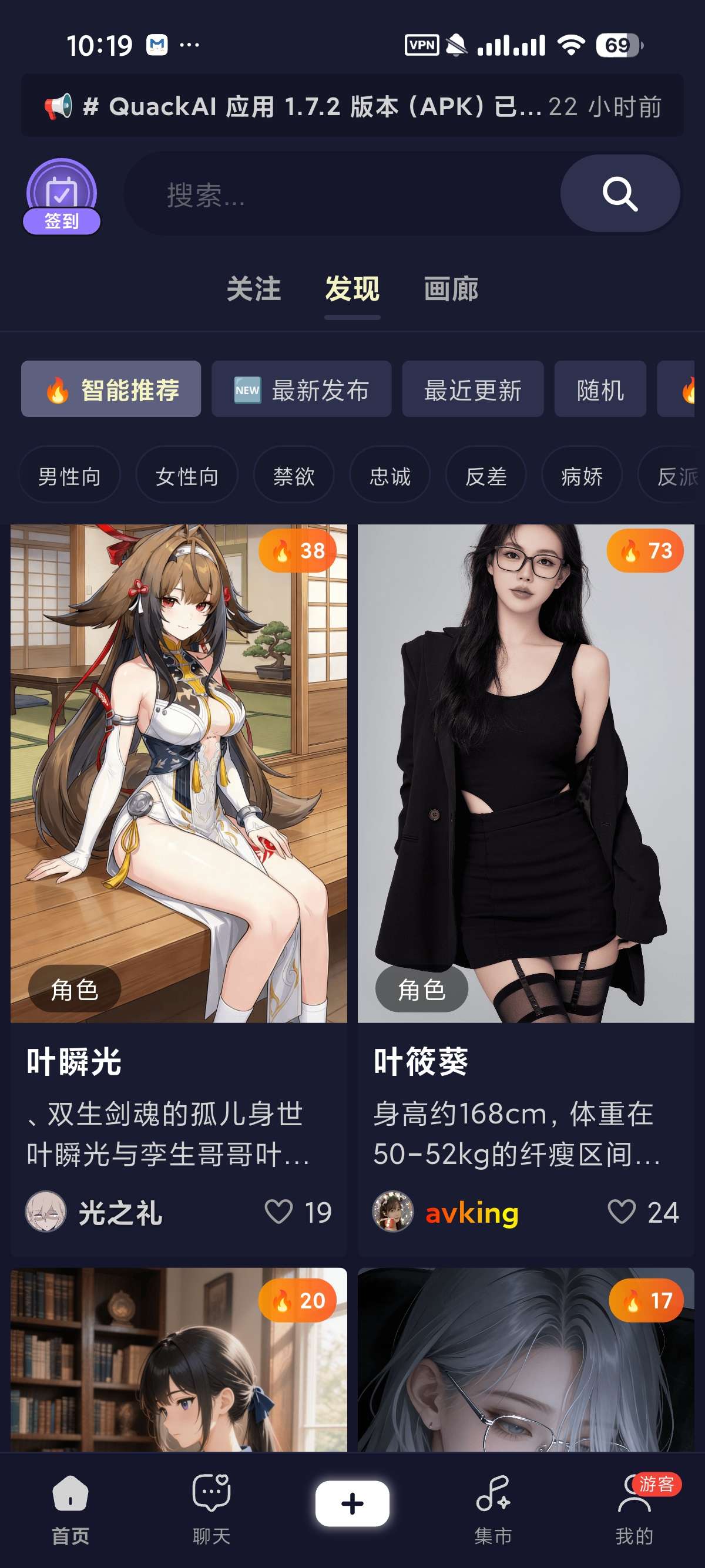
Task: Select the 最新发布 sort filter
Action: [x=302, y=389]
